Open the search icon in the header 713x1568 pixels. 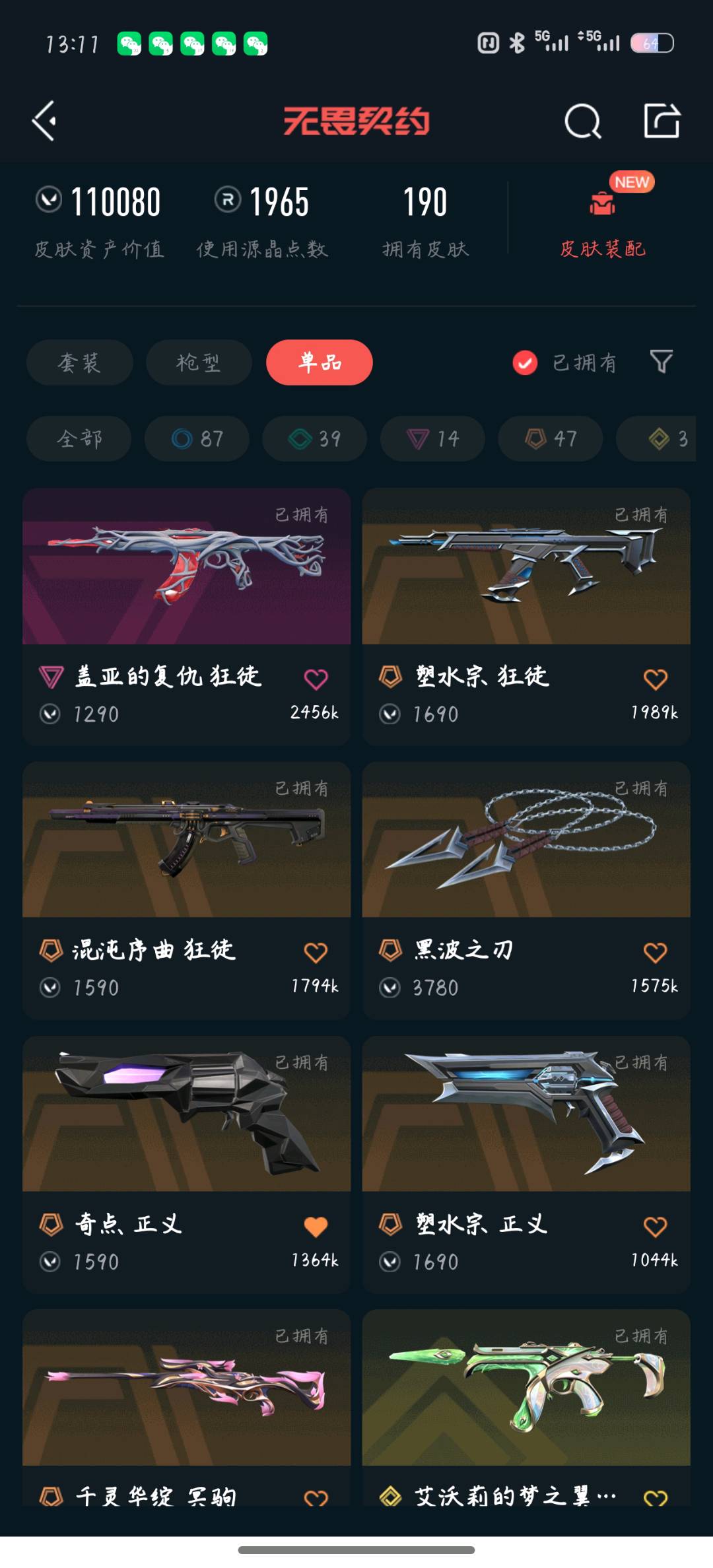coord(582,121)
